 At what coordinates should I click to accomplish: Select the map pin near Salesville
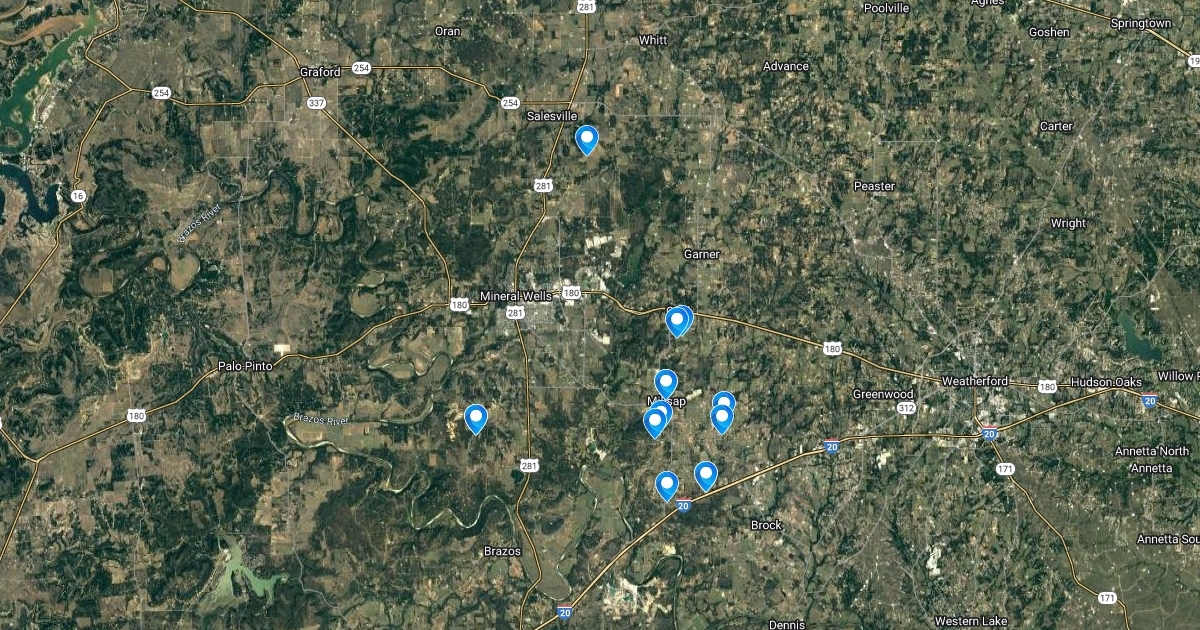(587, 139)
